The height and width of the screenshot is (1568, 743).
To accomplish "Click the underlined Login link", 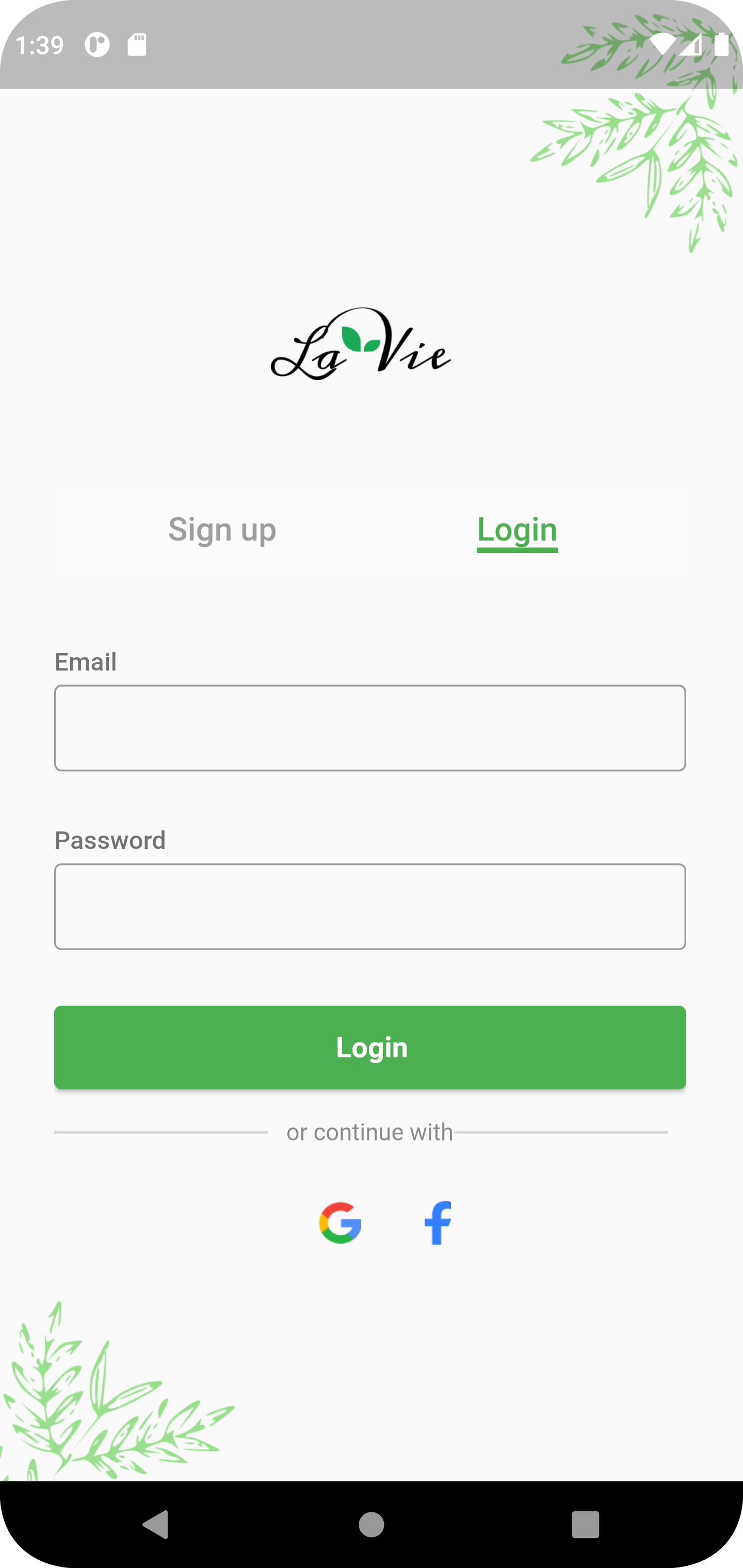I will coord(517,530).
